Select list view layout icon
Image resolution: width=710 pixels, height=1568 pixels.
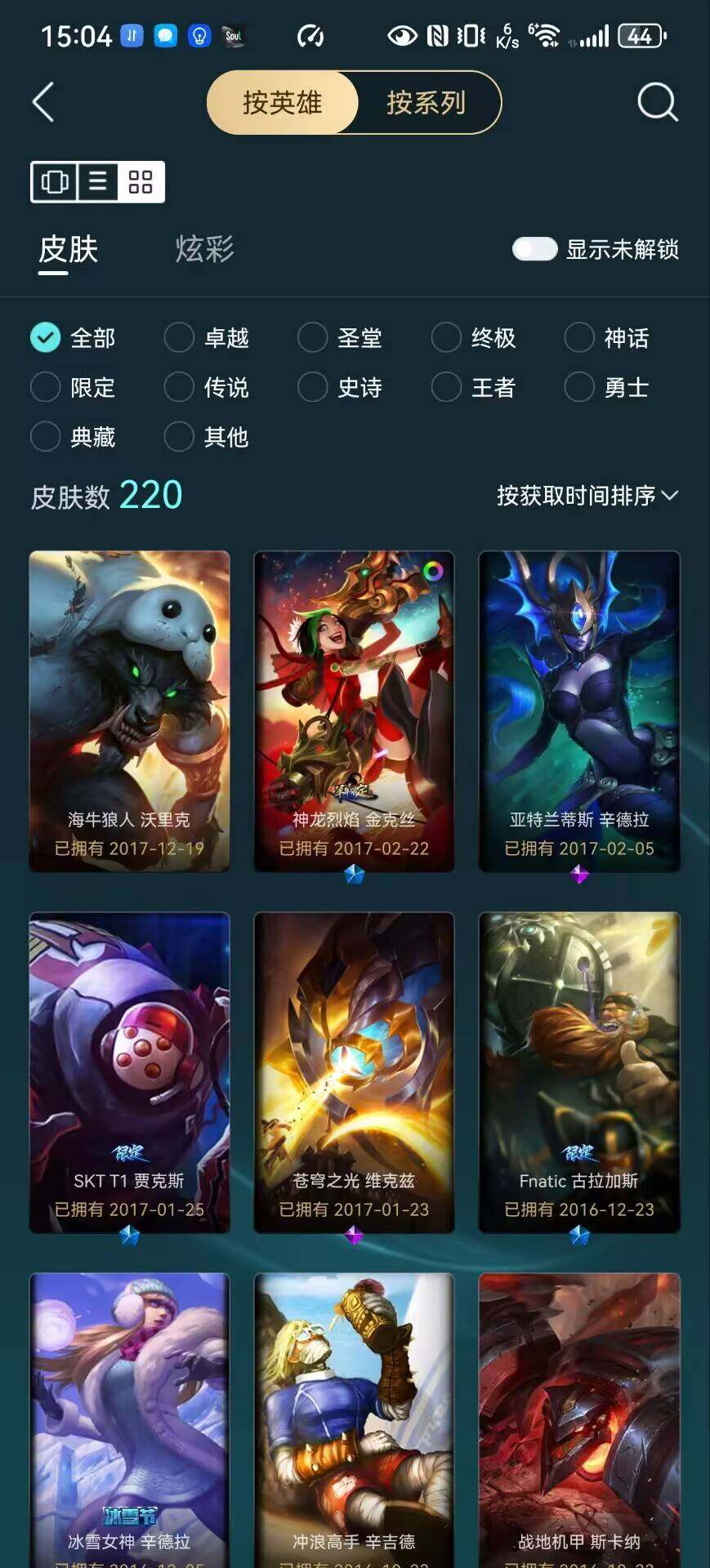[x=97, y=181]
